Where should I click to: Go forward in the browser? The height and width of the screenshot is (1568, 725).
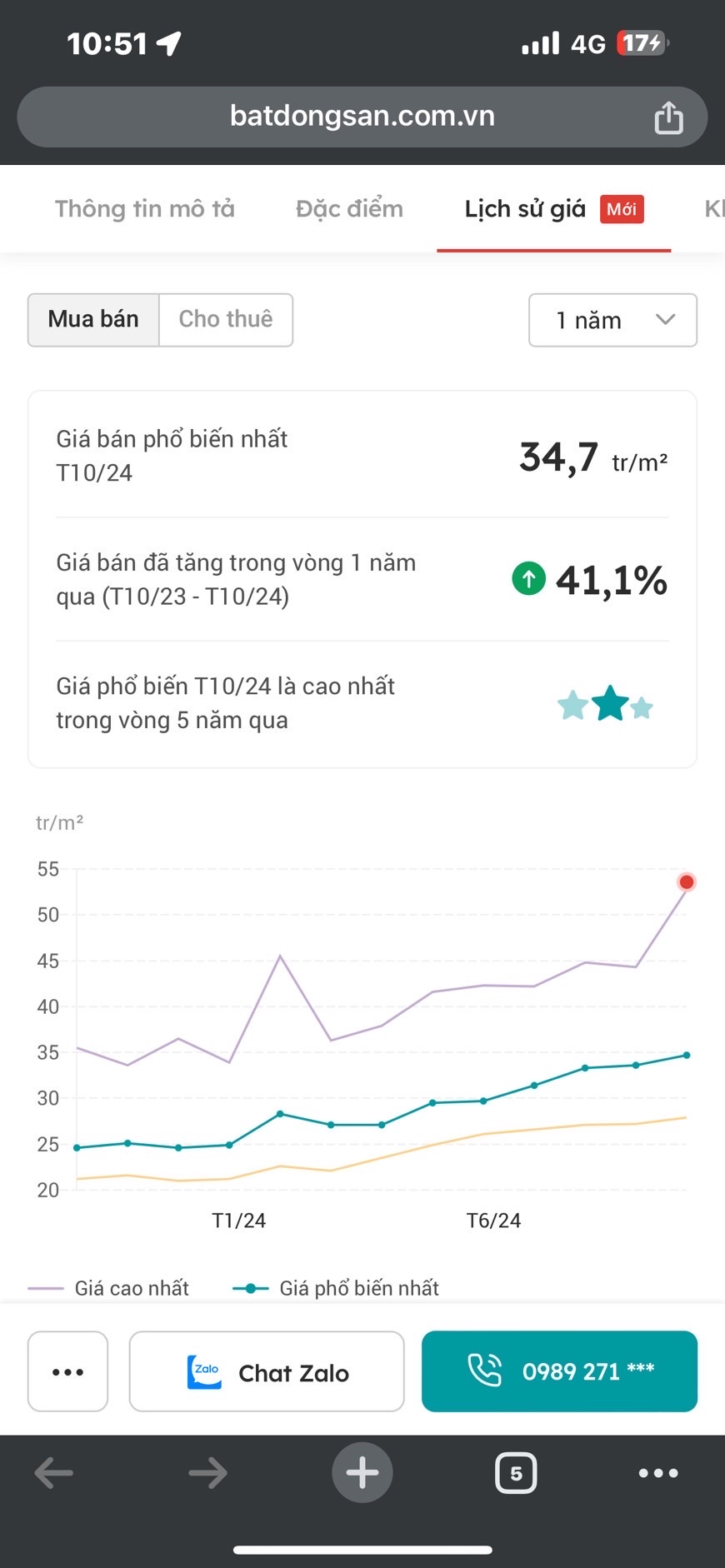(x=207, y=1473)
